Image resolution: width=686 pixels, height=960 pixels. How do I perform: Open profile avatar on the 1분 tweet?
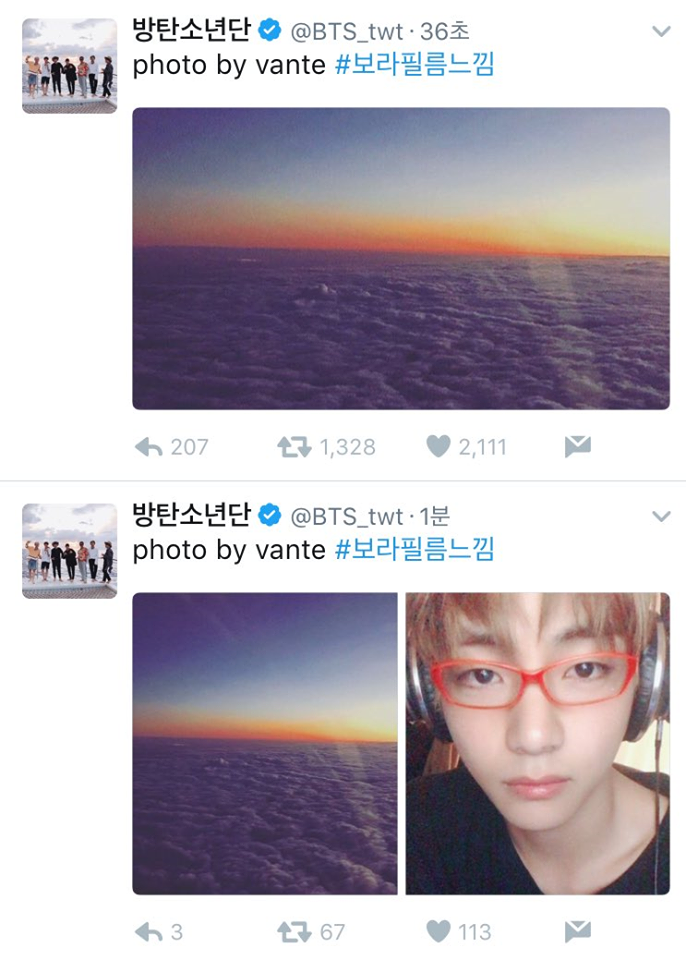click(69, 550)
